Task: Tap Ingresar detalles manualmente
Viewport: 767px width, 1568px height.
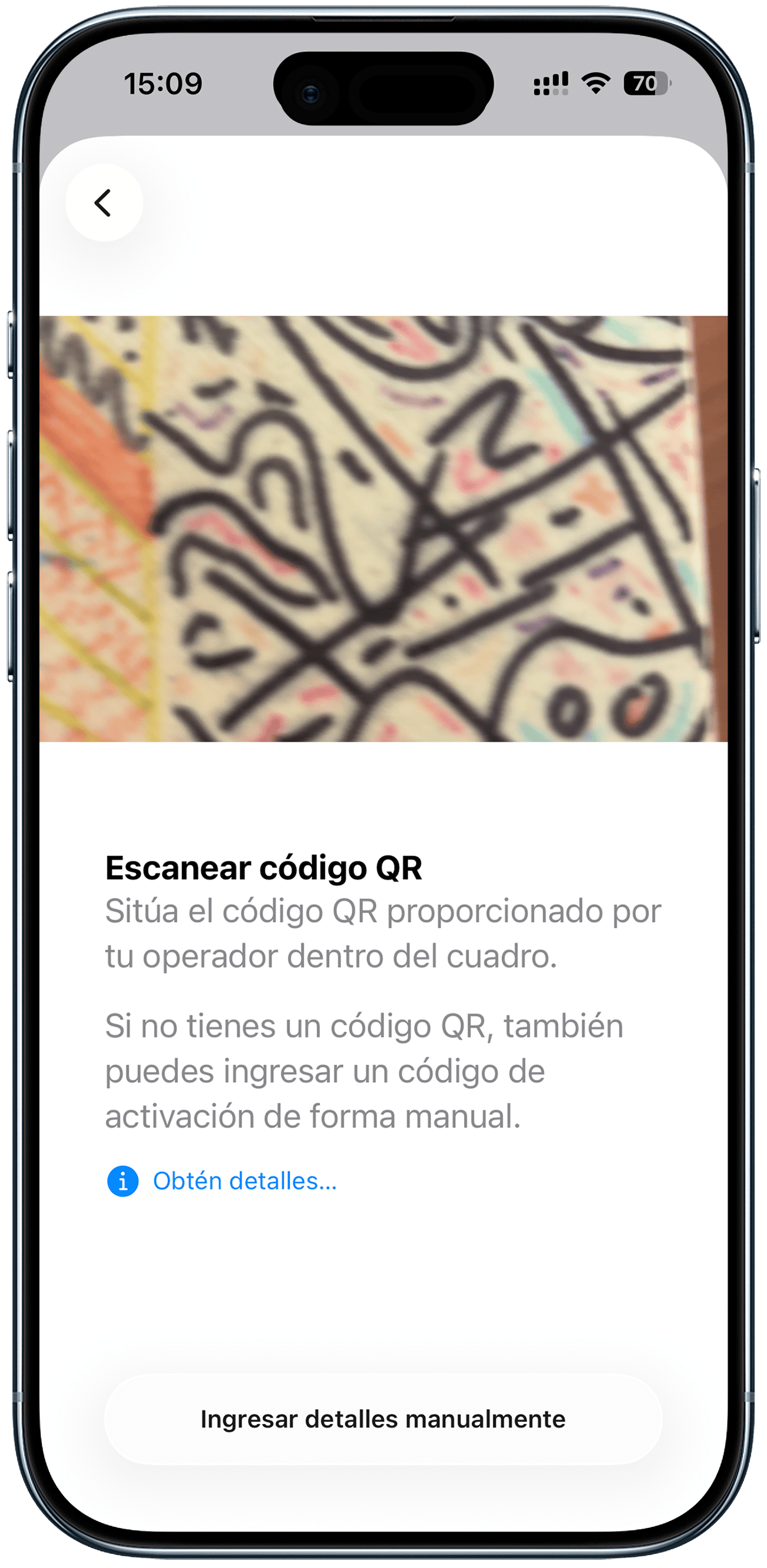Action: point(383,1419)
